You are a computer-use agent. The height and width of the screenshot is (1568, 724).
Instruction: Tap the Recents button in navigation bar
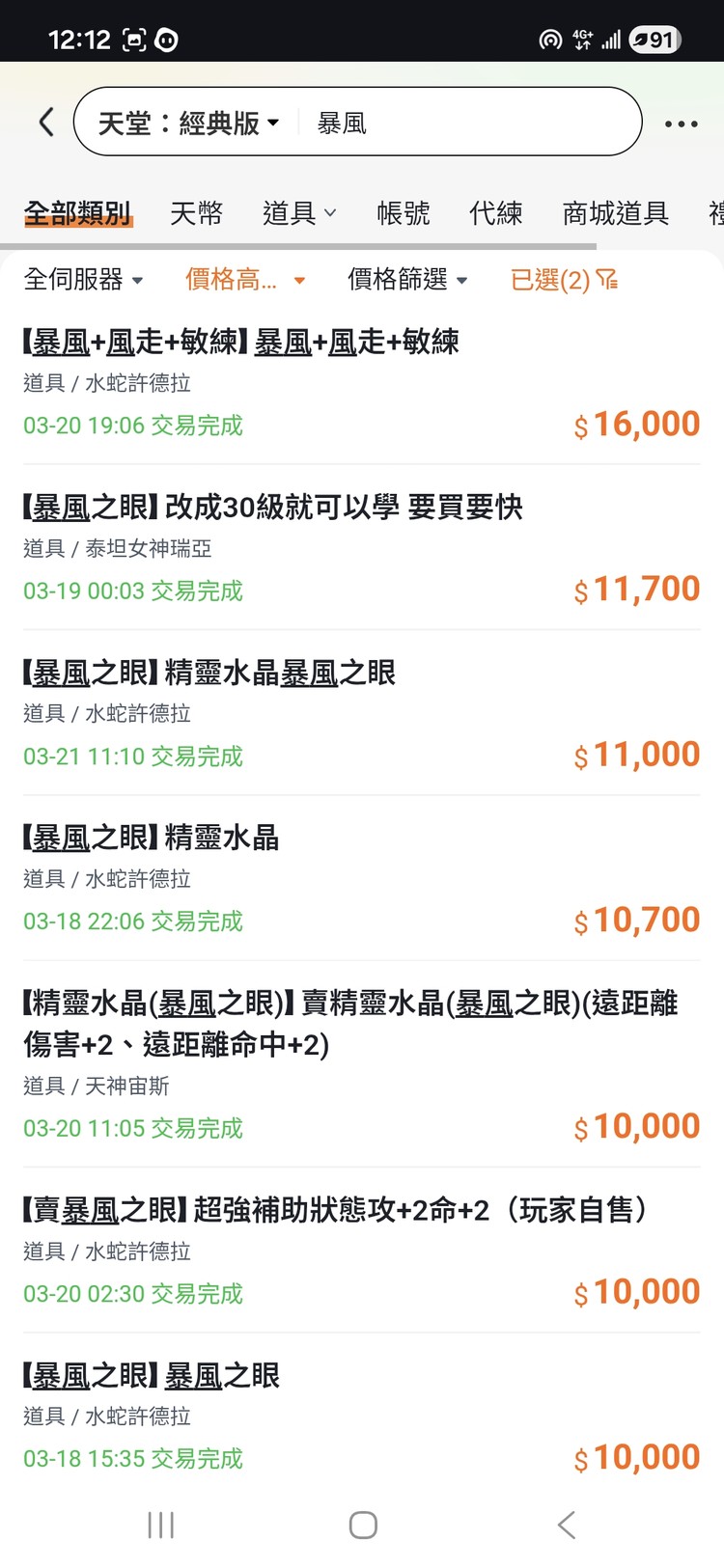(159, 1525)
